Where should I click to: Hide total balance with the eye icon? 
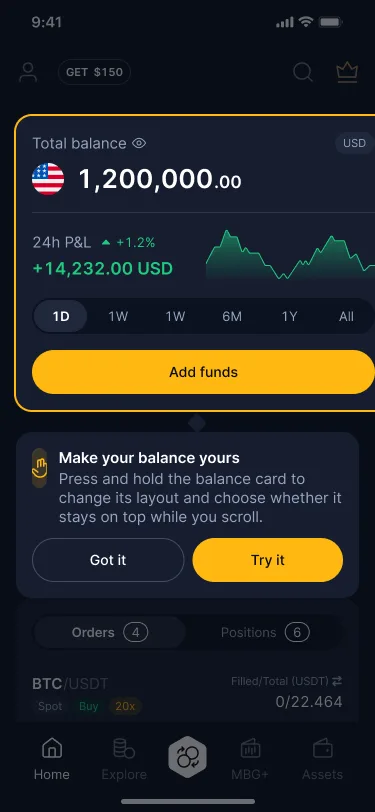139,143
